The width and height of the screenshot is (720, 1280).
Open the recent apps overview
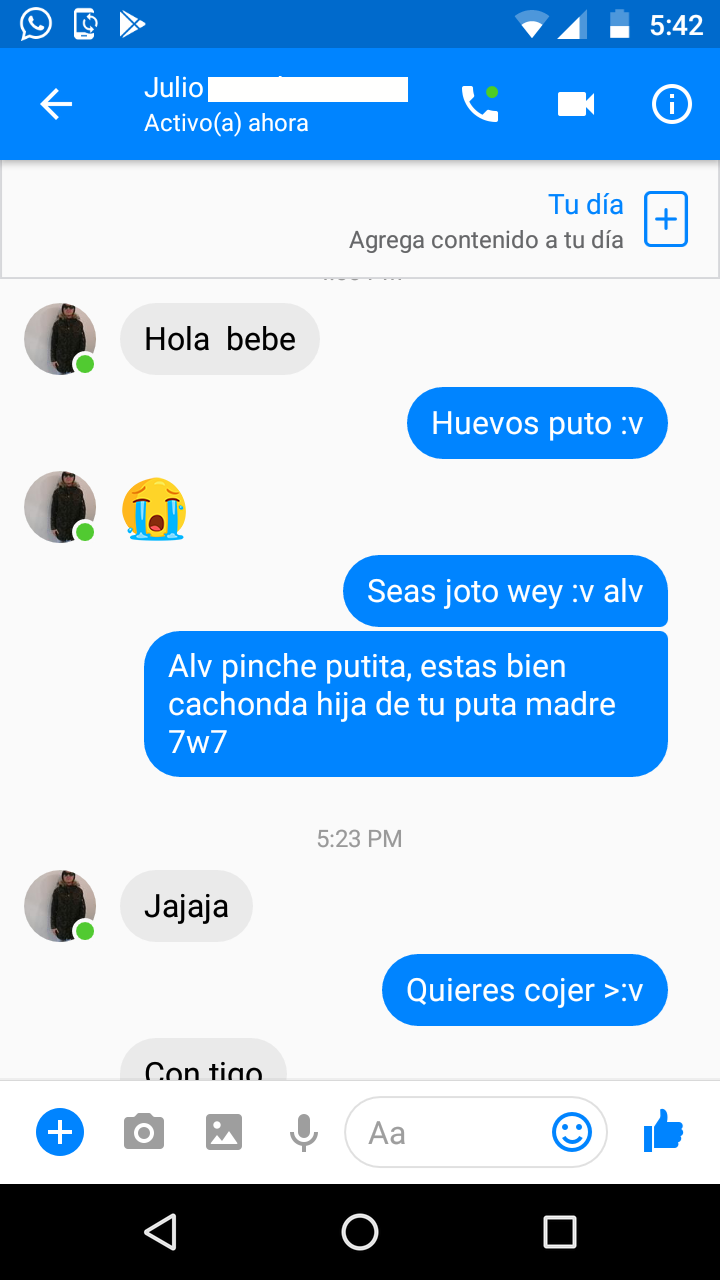tap(560, 1232)
